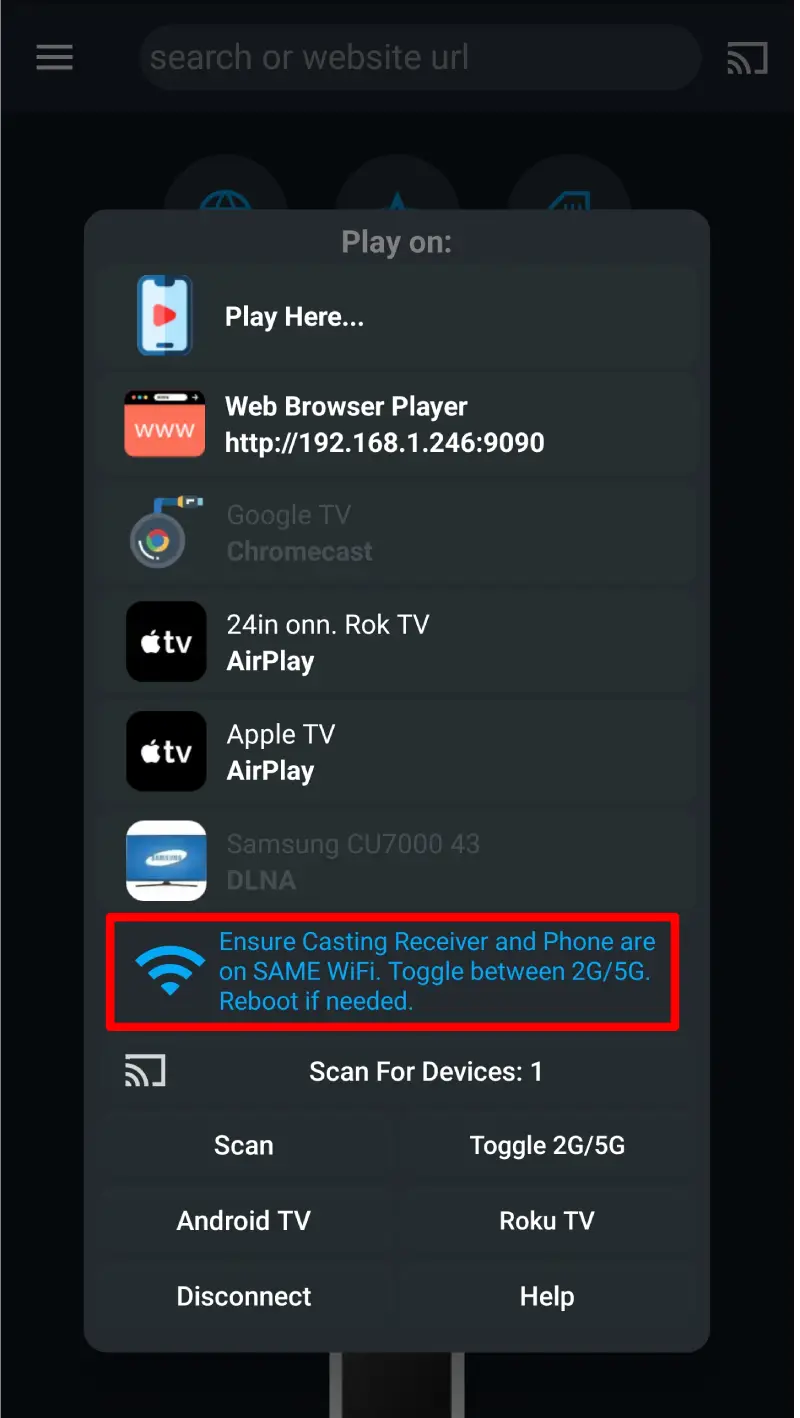Choose Web Browser Player
This screenshot has width=800, height=1418.
[x=397, y=424]
